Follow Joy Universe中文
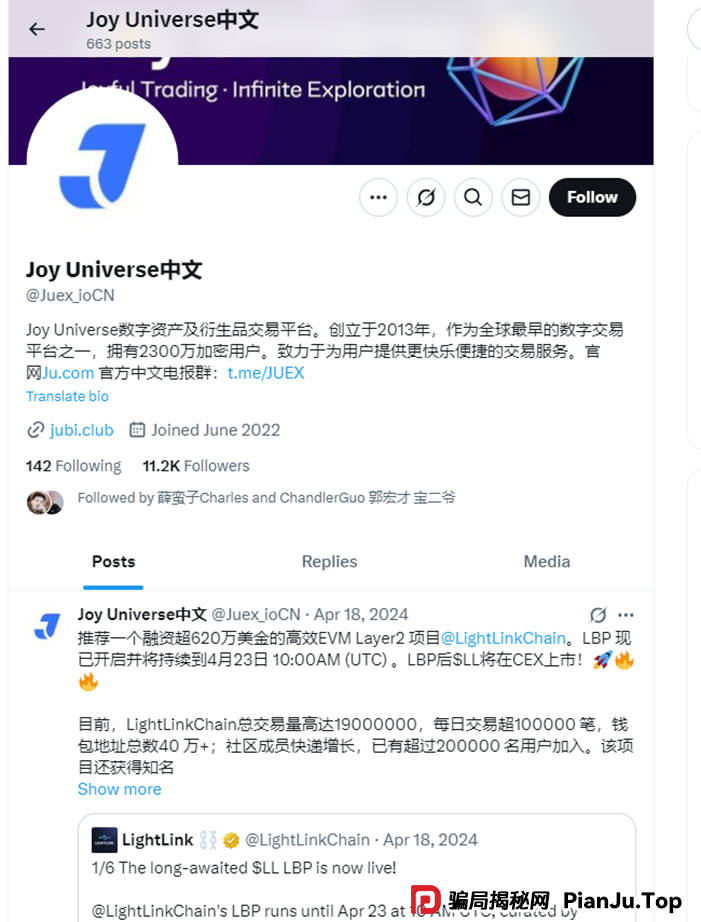Viewport: 701px width, 922px height. 592,197
